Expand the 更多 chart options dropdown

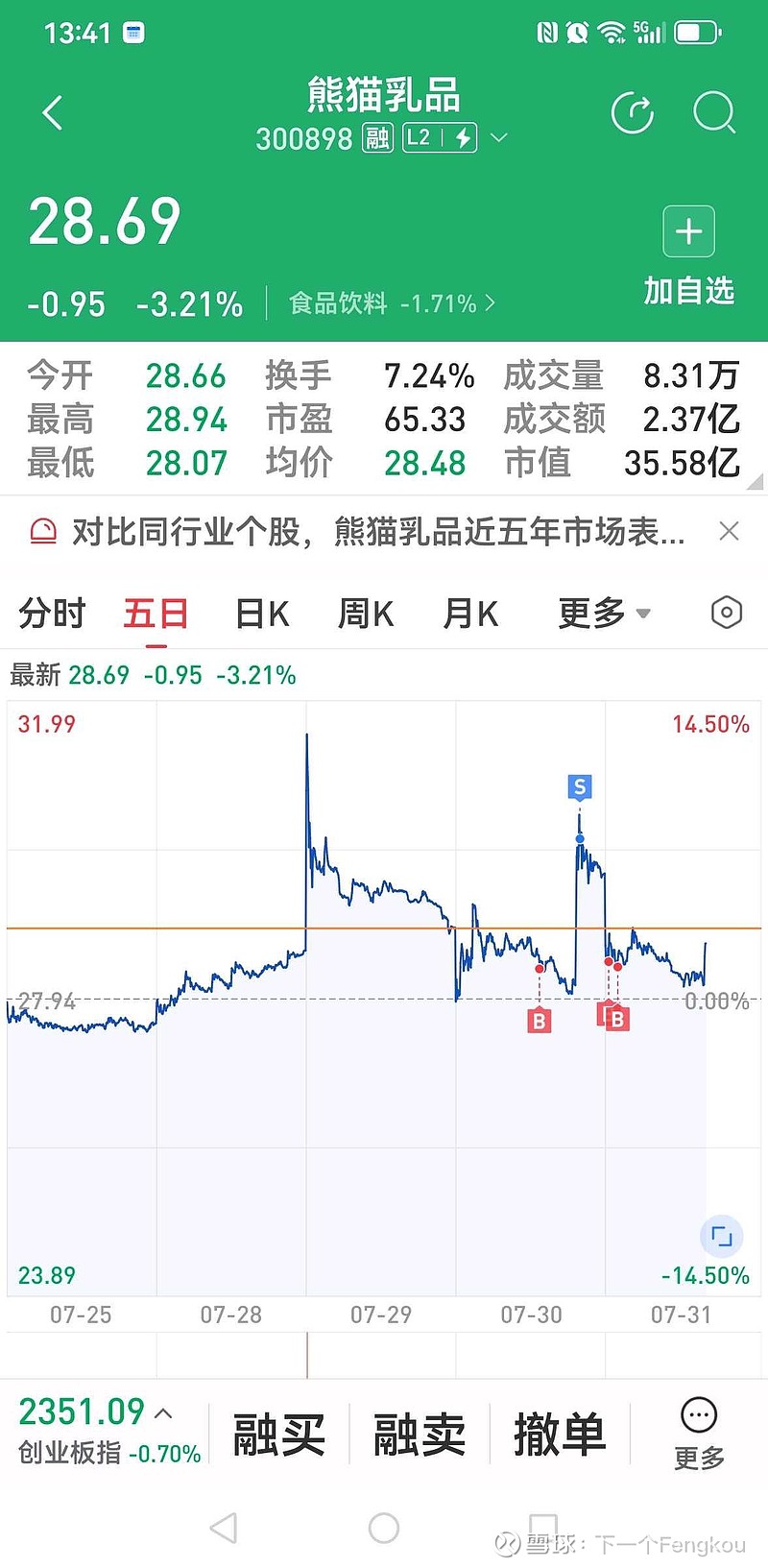click(x=604, y=613)
